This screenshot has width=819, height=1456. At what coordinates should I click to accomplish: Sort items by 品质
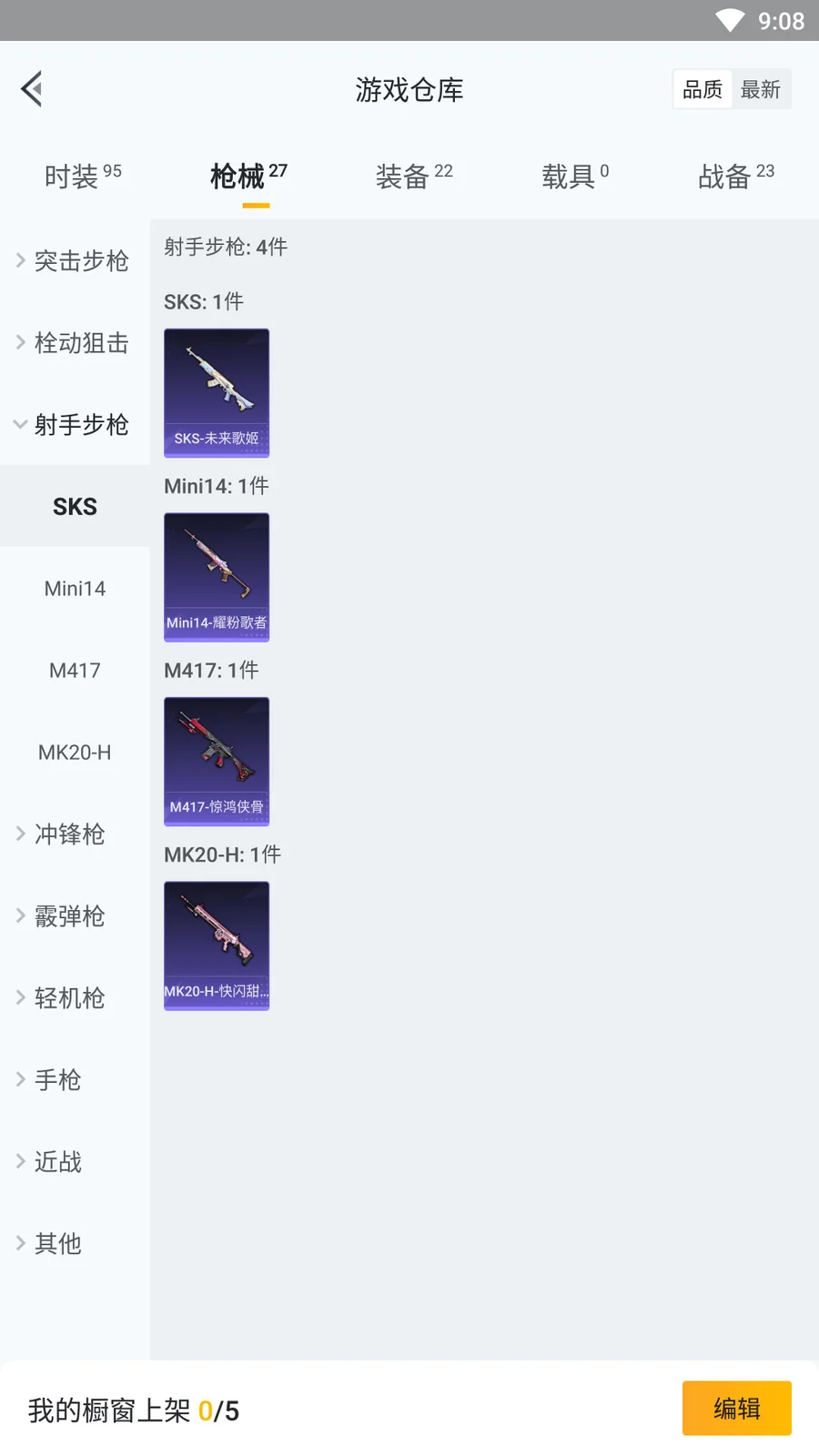point(703,89)
